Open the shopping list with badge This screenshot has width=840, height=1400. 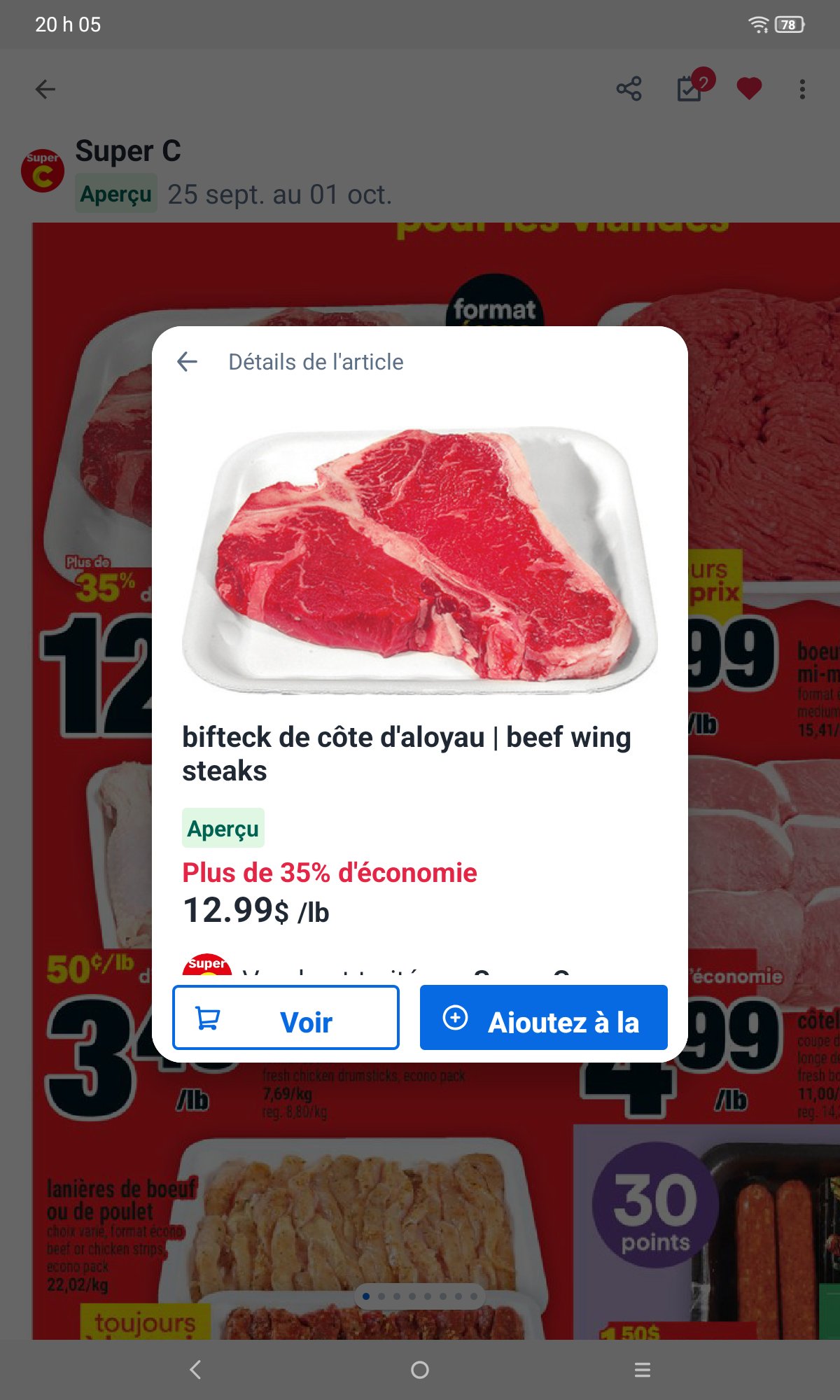pyautogui.click(x=691, y=89)
